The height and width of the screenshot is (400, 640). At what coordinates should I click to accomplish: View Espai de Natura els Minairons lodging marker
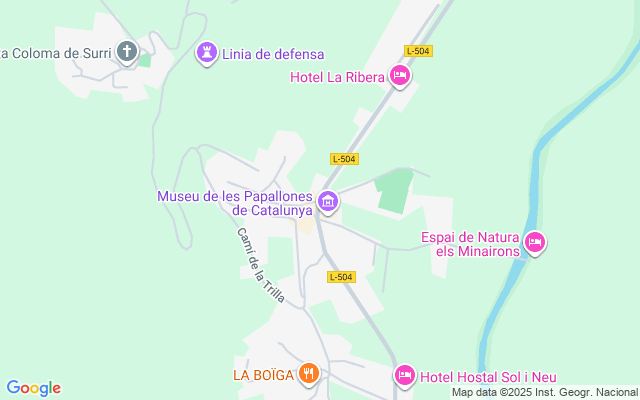(535, 241)
